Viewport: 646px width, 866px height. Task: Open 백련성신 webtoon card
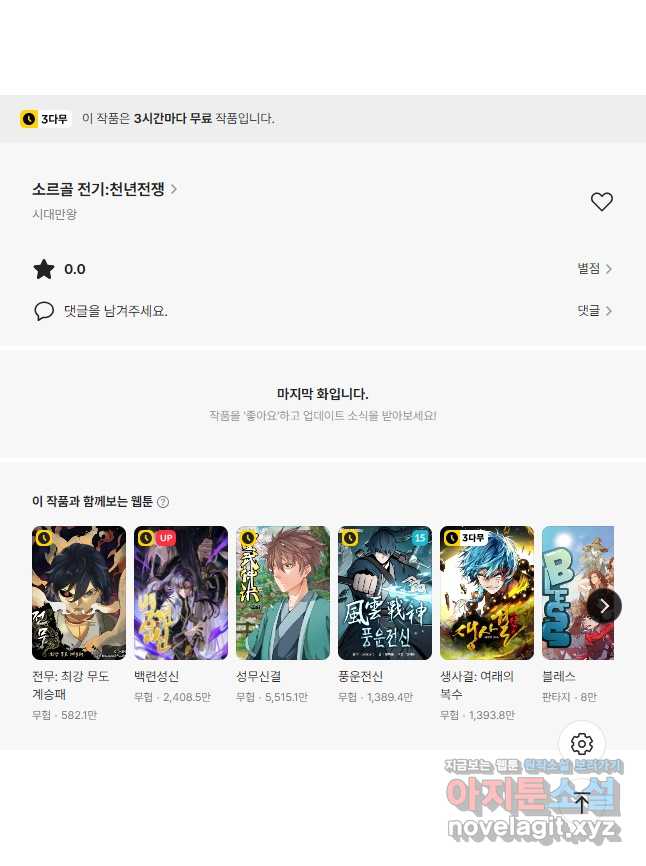181,593
